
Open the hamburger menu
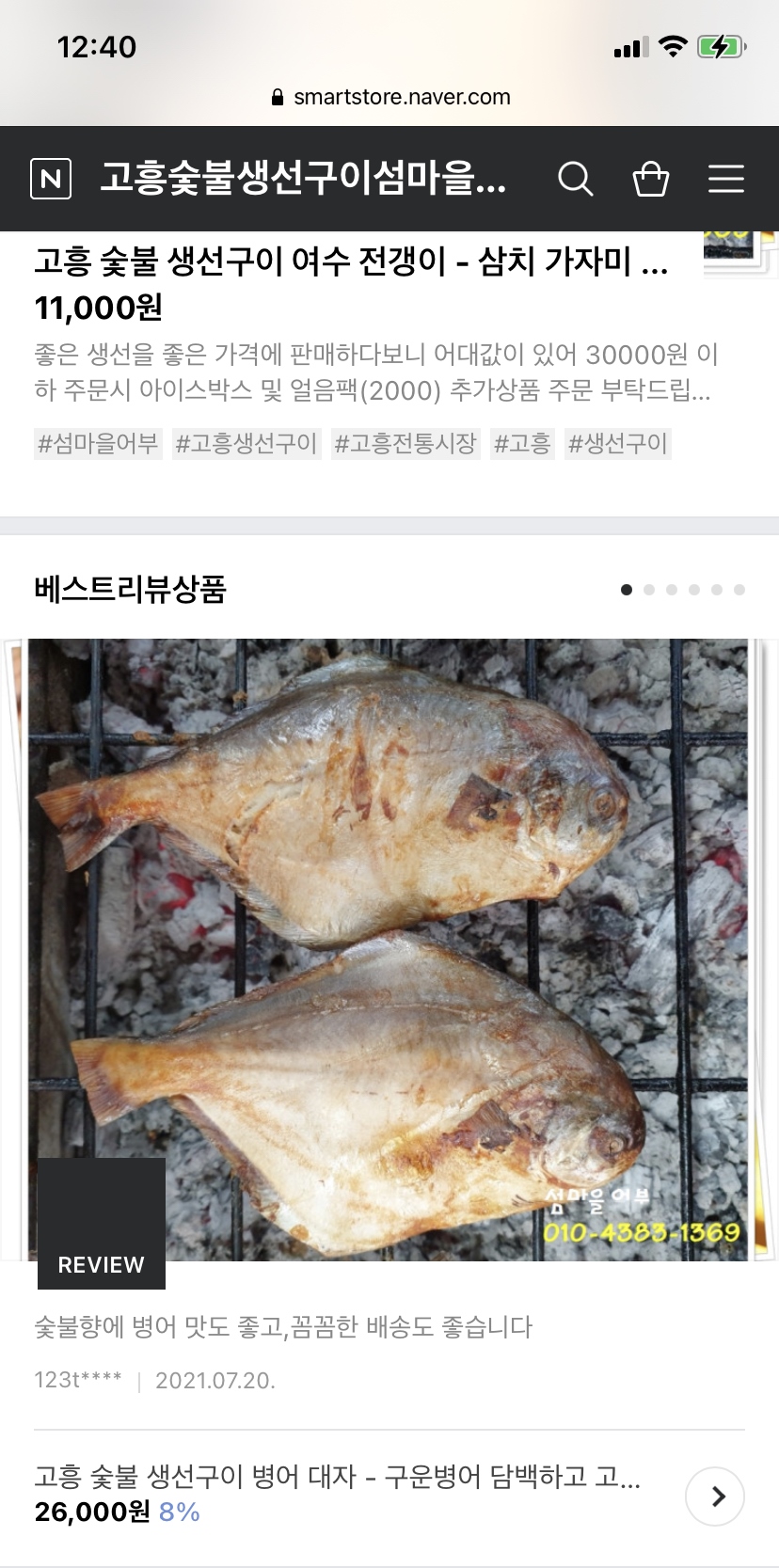[x=725, y=179]
